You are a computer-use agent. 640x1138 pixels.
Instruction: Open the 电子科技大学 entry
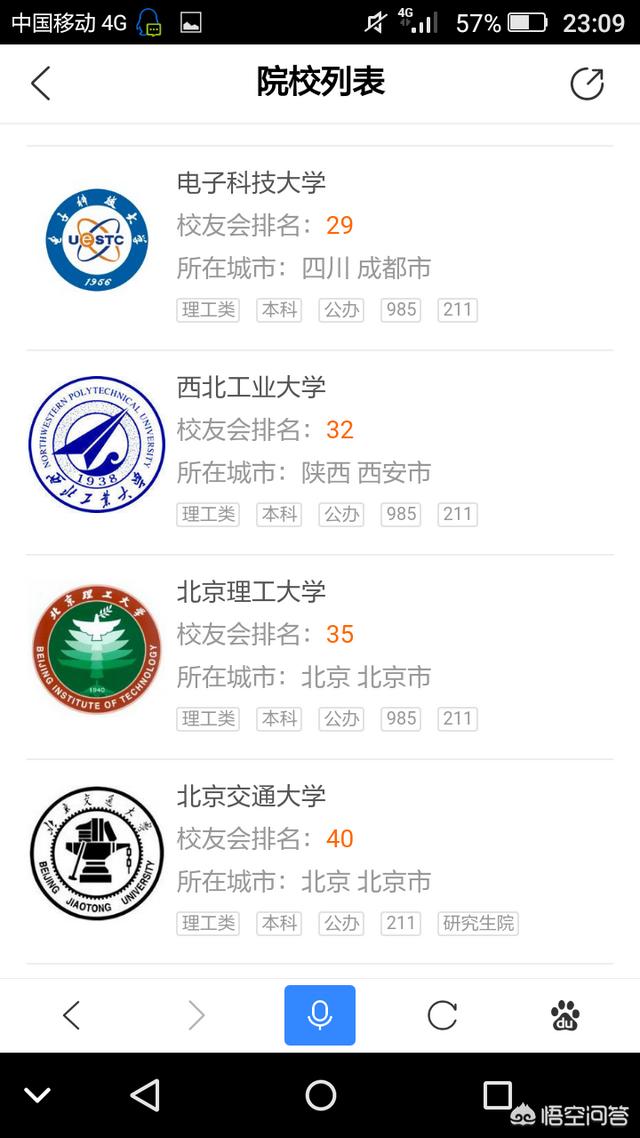pyautogui.click(x=320, y=248)
